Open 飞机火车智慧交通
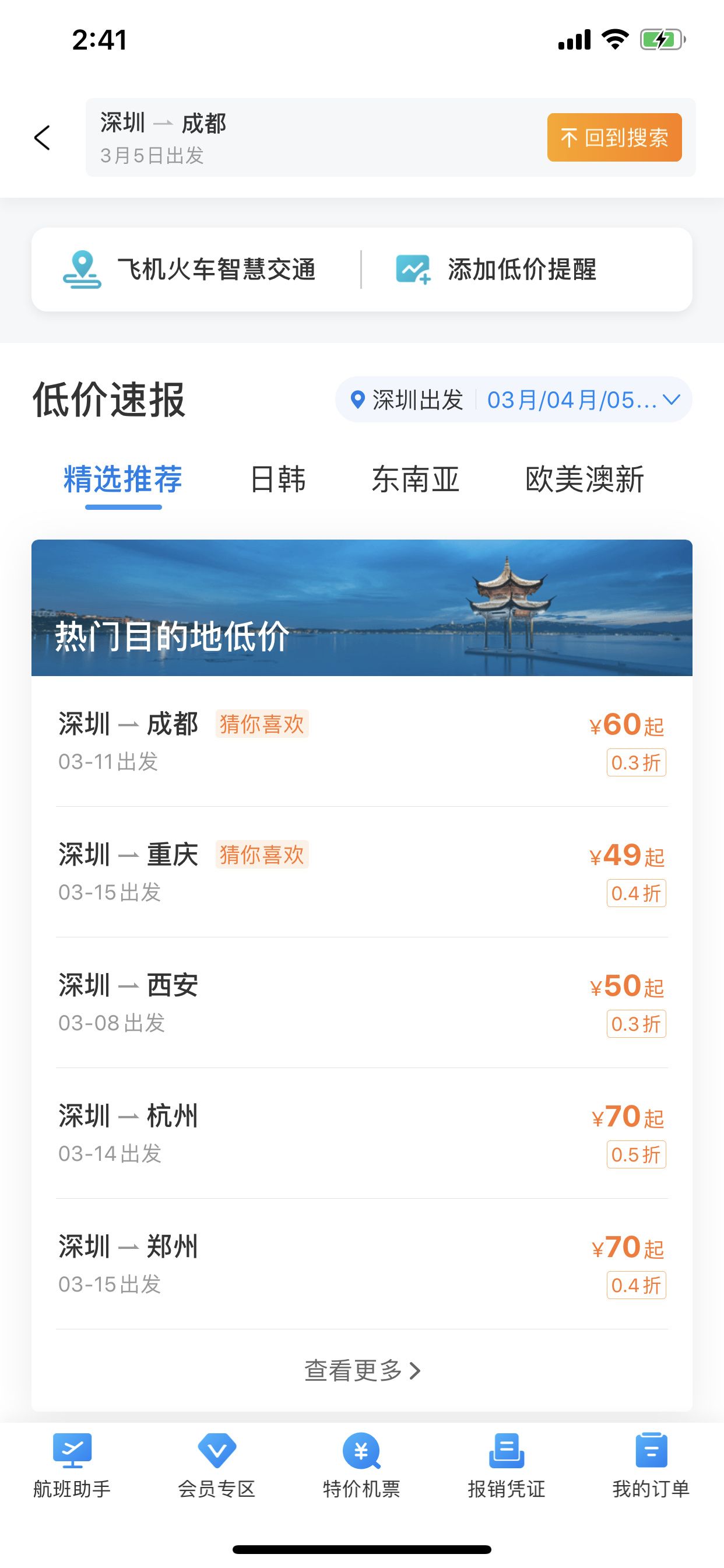Screen dimensions: 724x1568 (x=190, y=269)
